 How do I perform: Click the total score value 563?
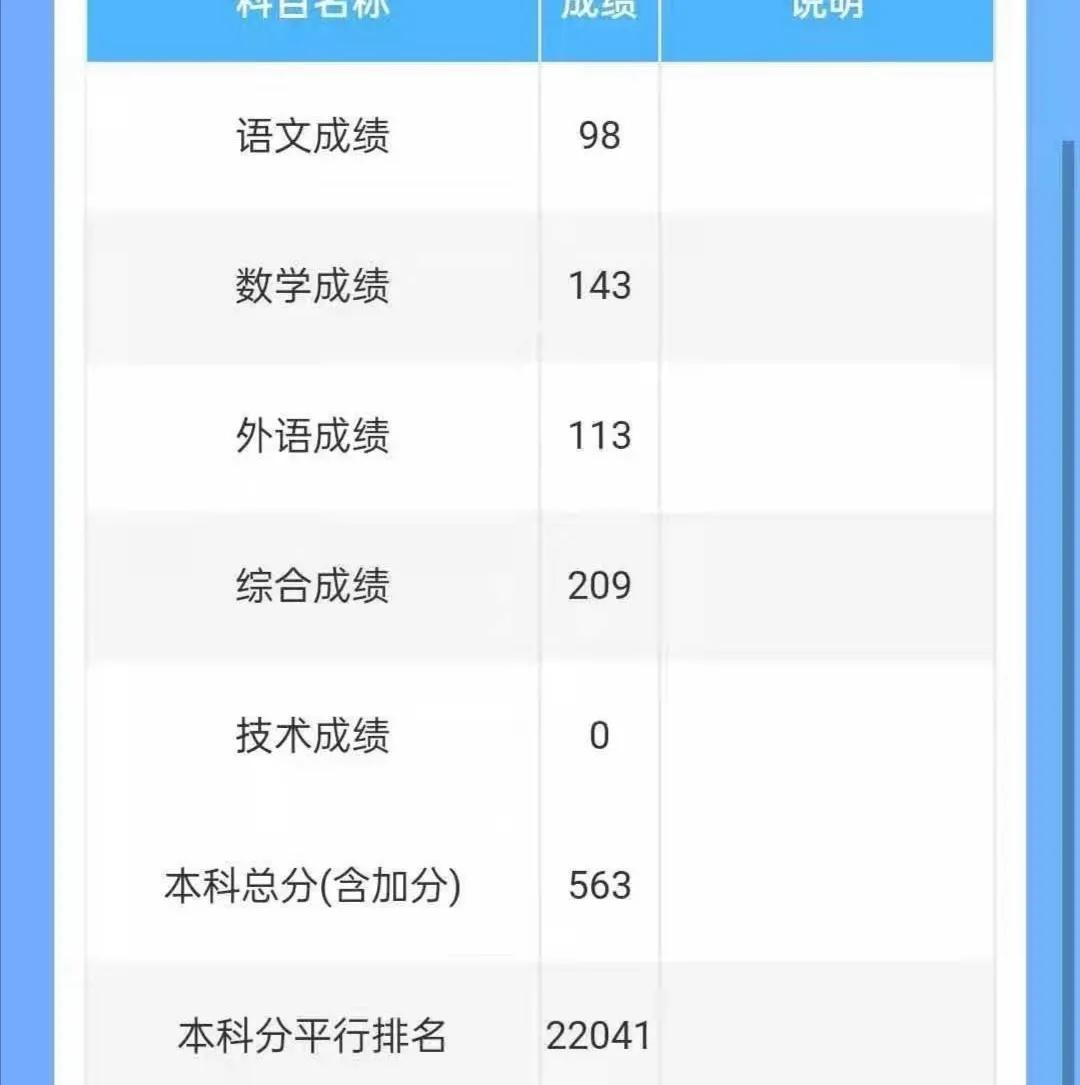[599, 885]
